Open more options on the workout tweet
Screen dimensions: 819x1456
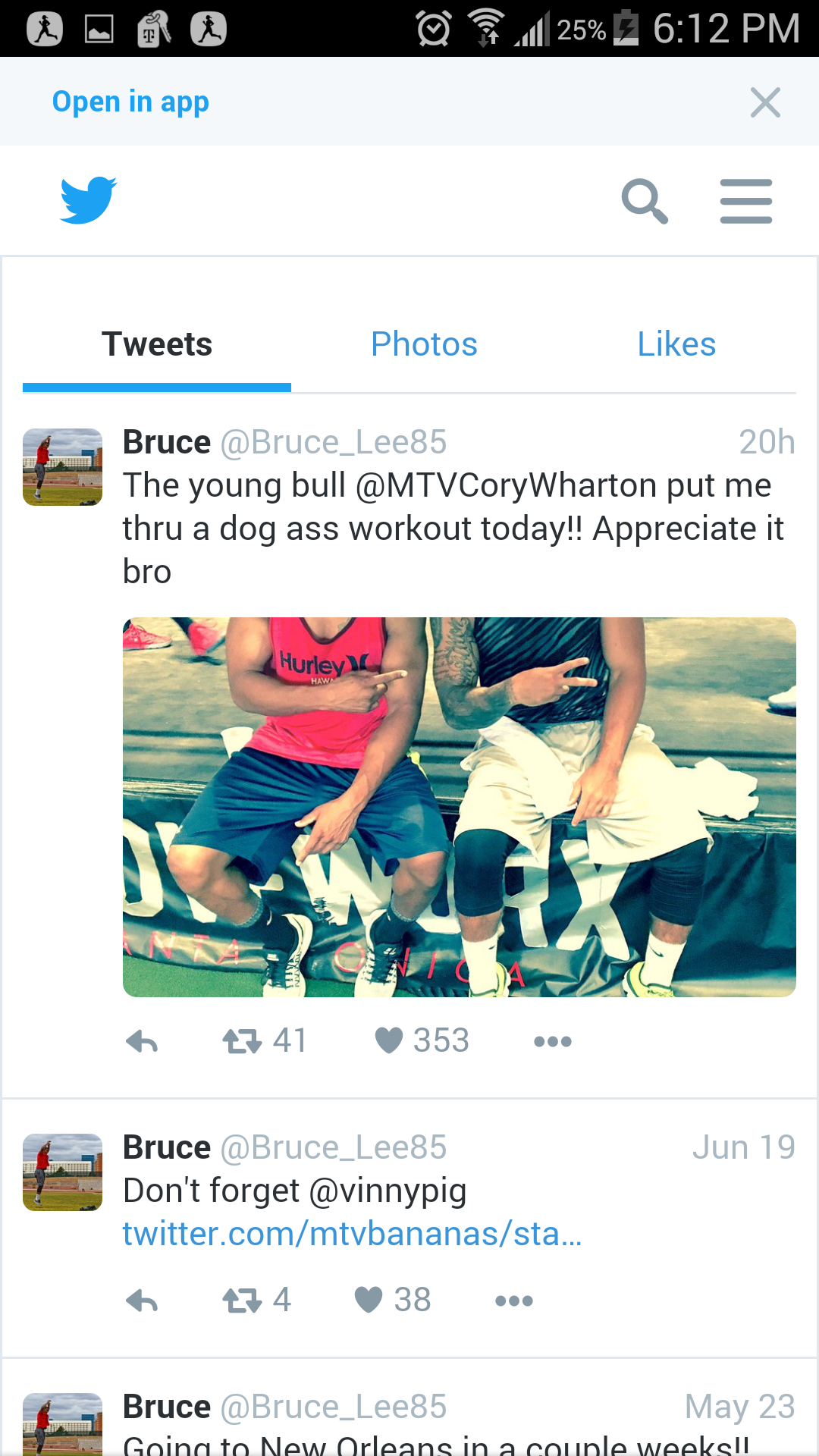553,1041
